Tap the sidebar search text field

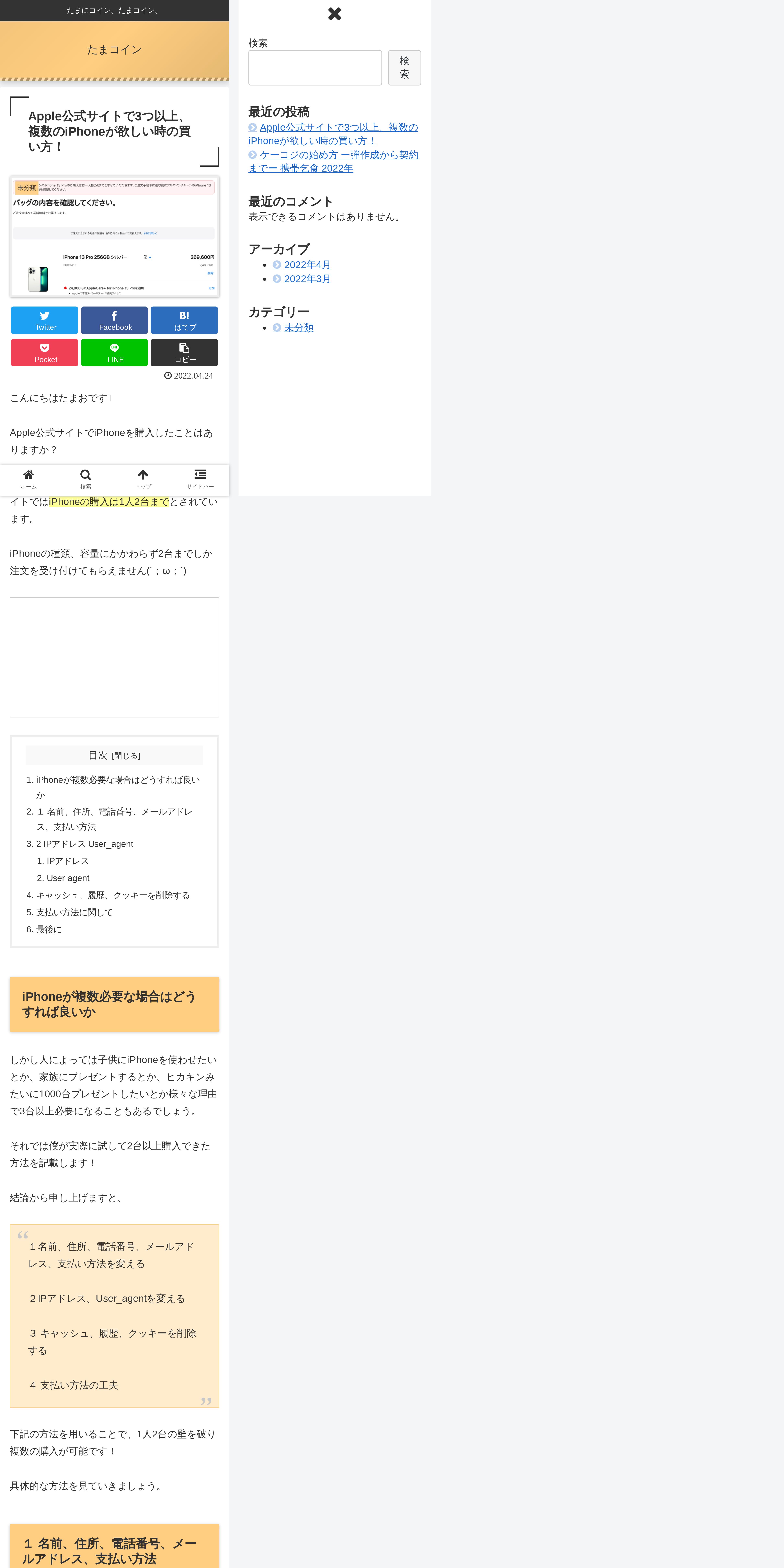(x=315, y=68)
